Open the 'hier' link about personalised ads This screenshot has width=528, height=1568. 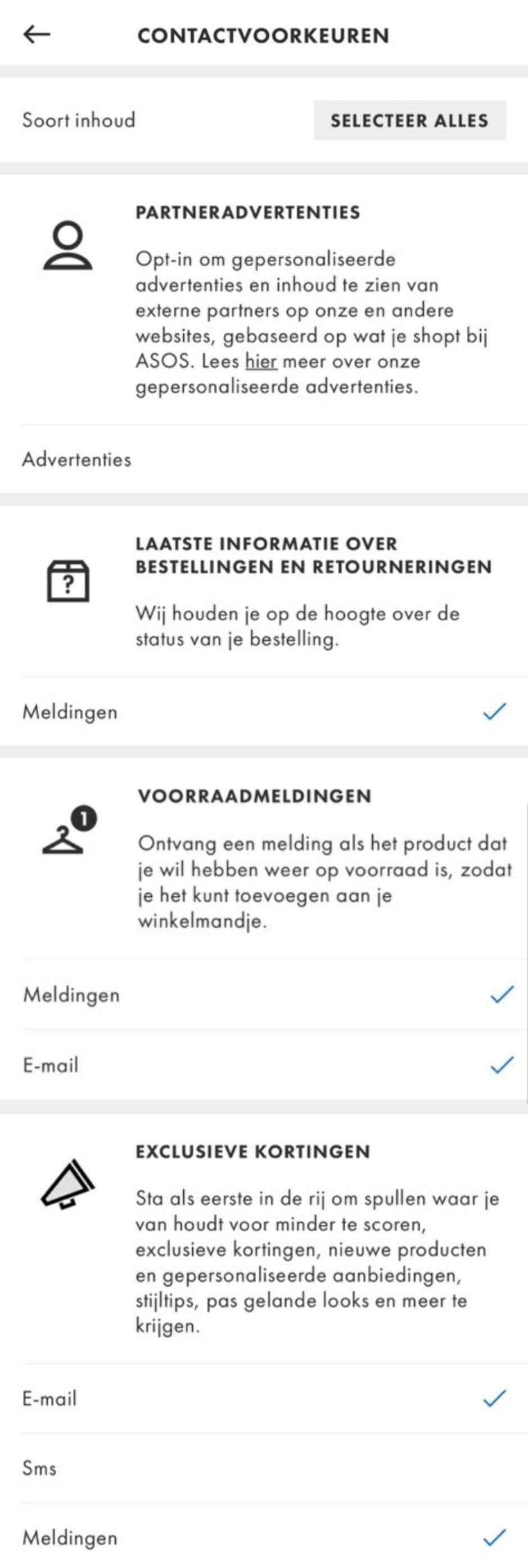click(260, 362)
